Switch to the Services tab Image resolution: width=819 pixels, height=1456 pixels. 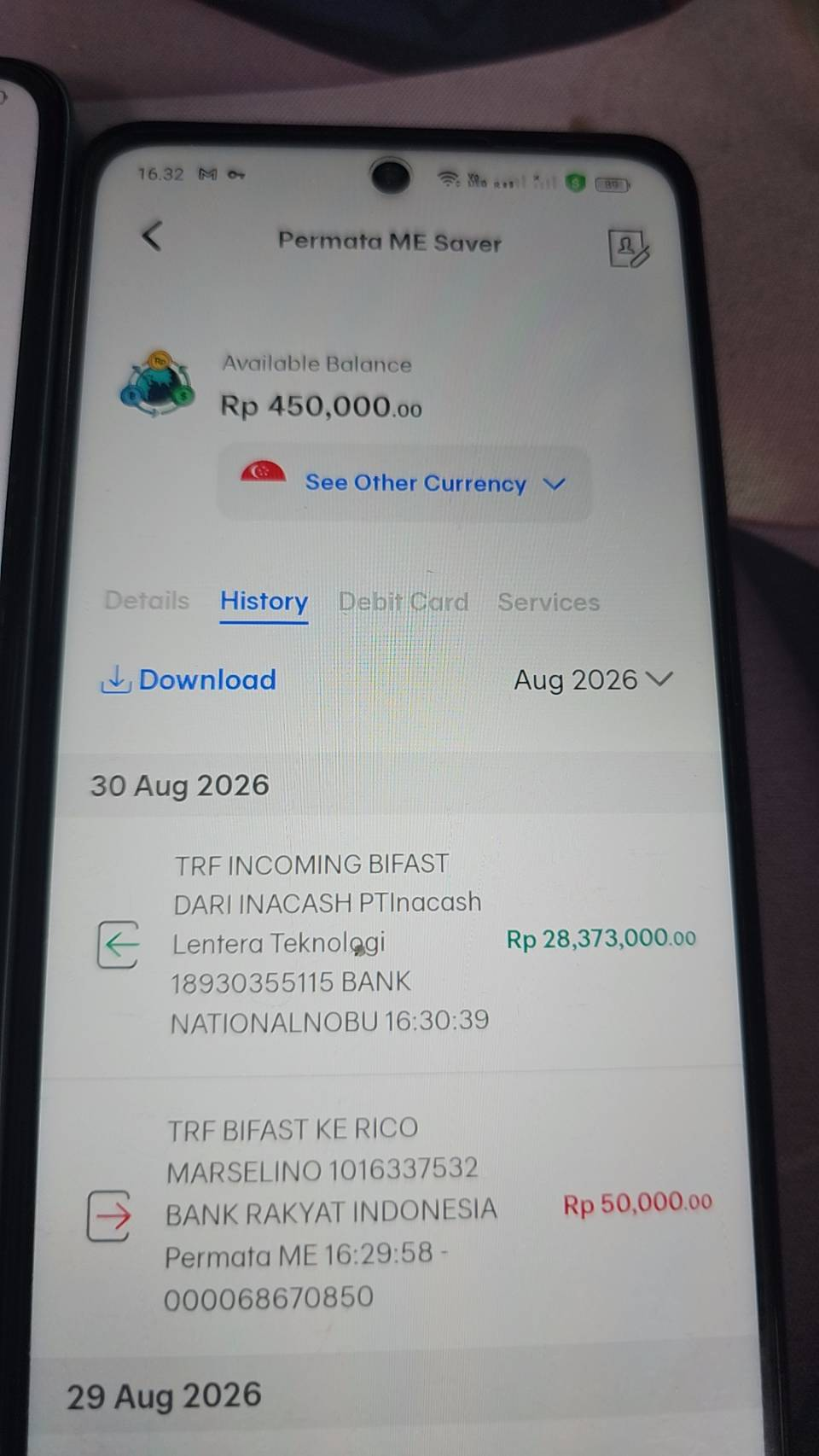pos(549,602)
